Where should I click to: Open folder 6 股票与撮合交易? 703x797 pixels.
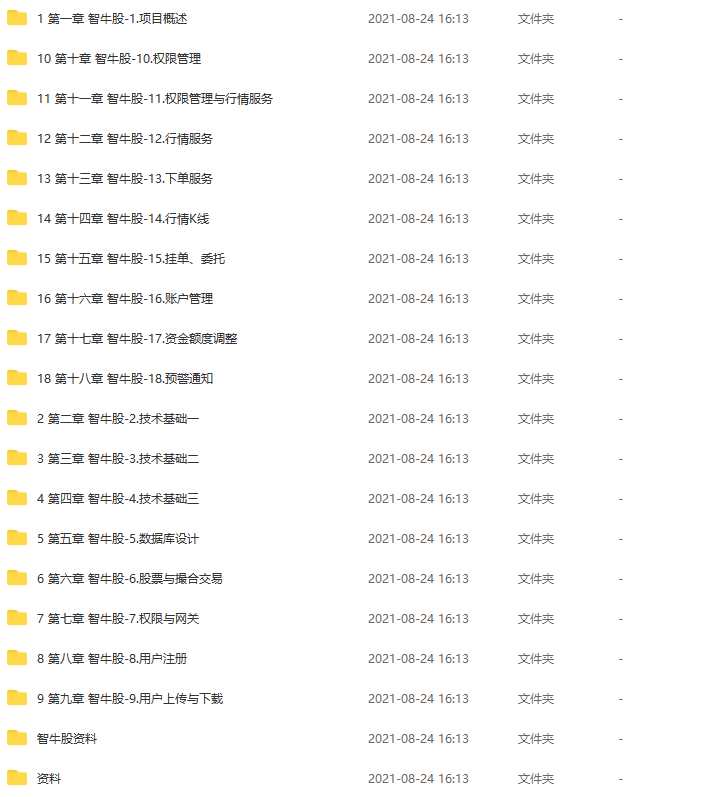tap(130, 579)
